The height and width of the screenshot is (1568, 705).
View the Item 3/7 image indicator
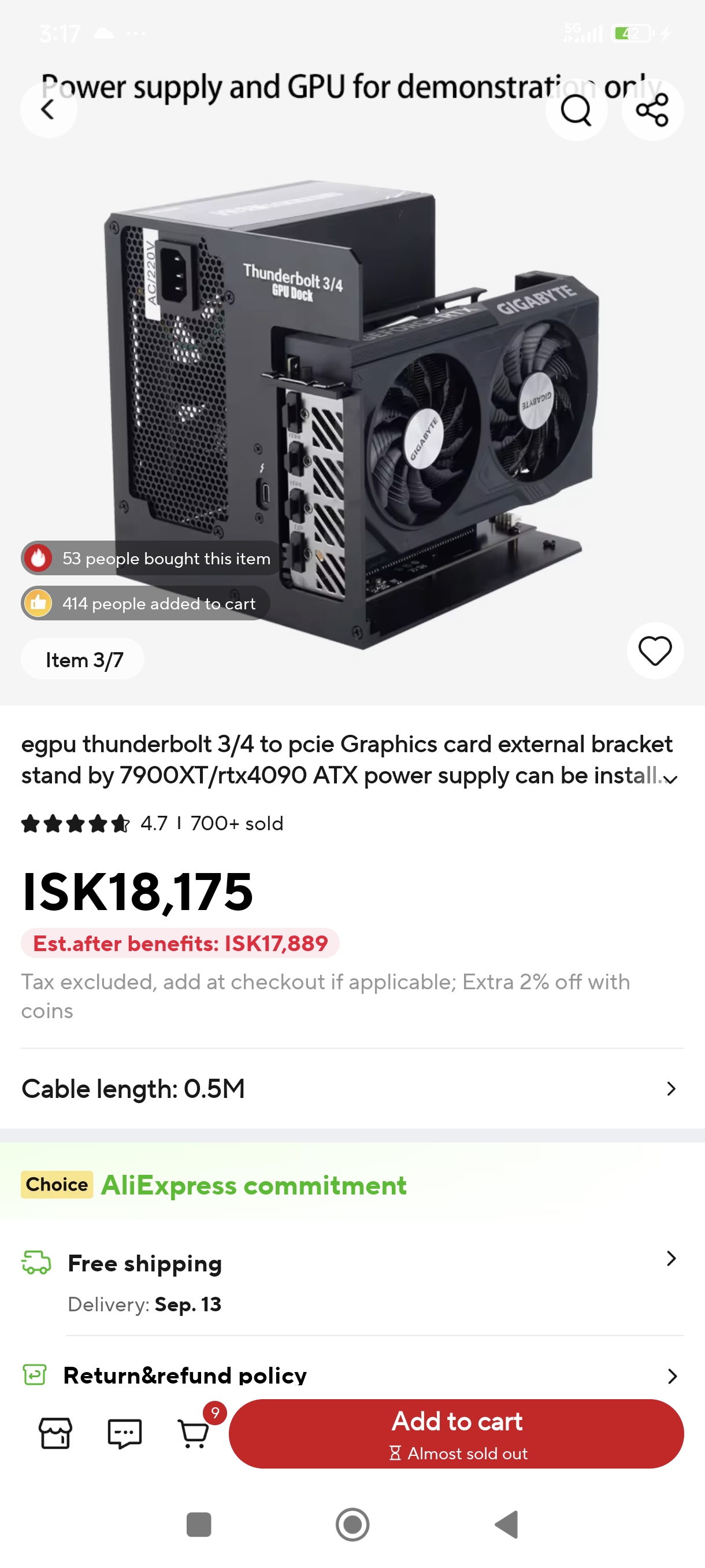click(x=82, y=659)
